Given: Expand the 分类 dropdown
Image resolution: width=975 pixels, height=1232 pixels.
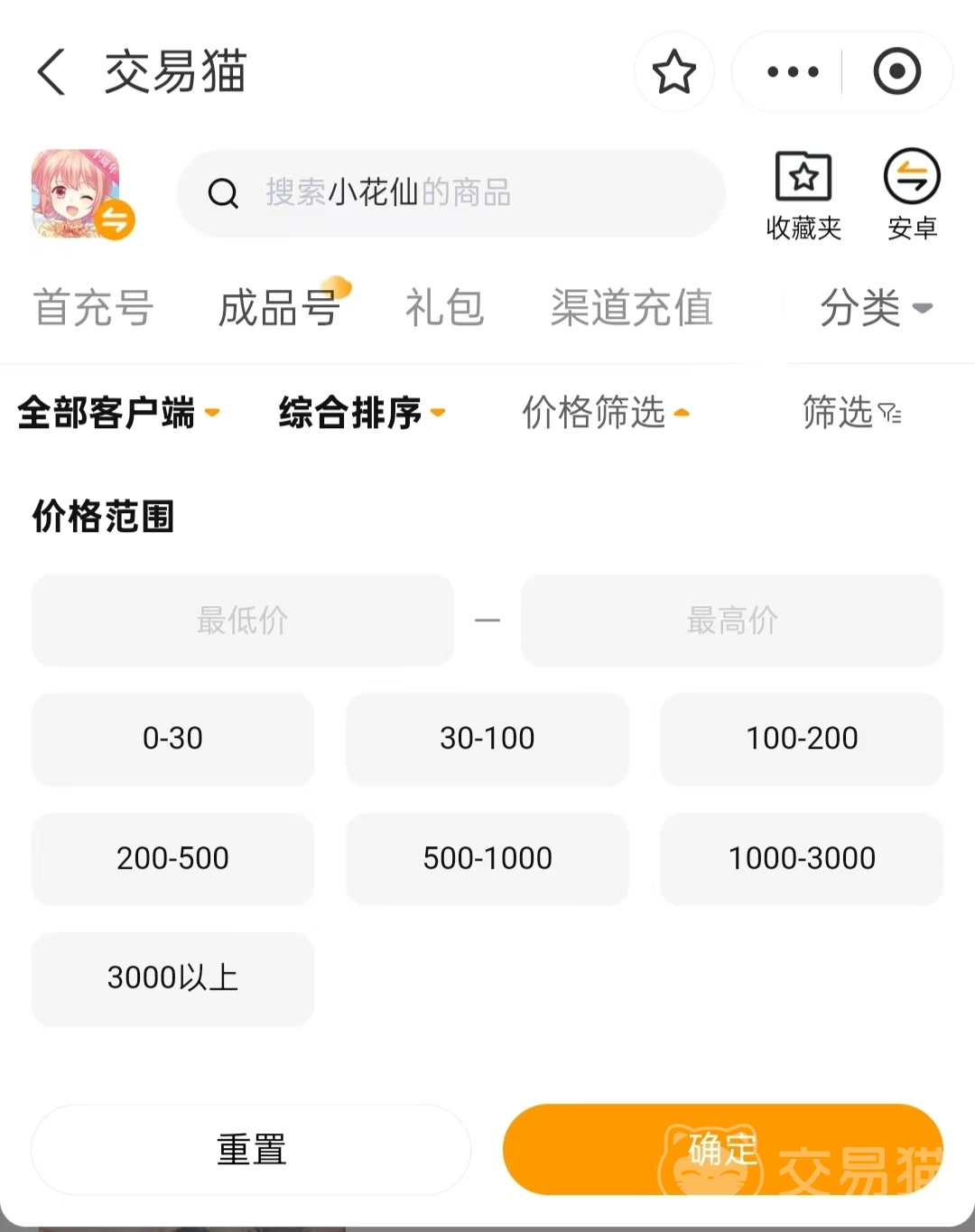Looking at the screenshot, I should (x=874, y=308).
